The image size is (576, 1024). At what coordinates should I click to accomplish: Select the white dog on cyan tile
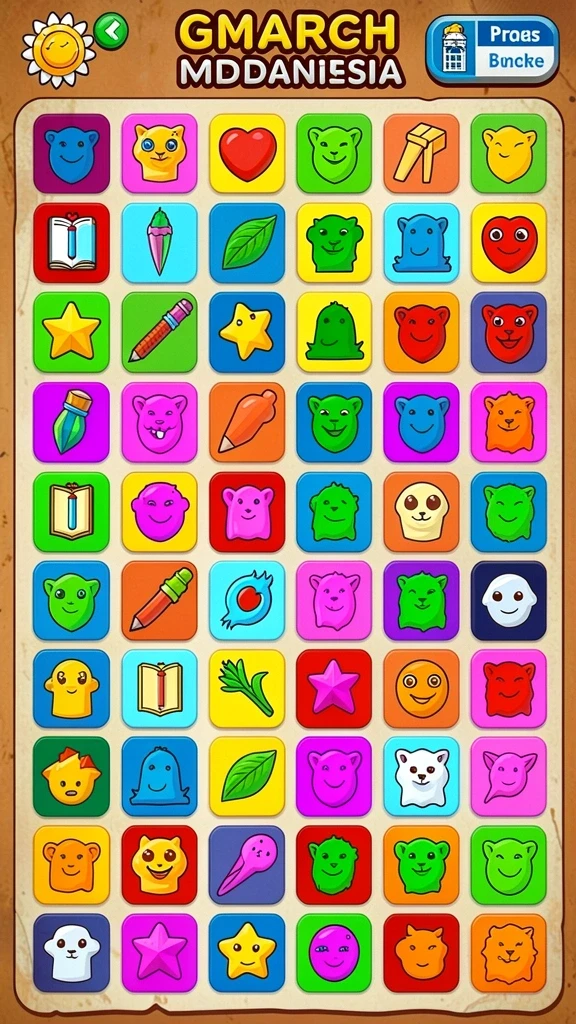[x=421, y=776]
